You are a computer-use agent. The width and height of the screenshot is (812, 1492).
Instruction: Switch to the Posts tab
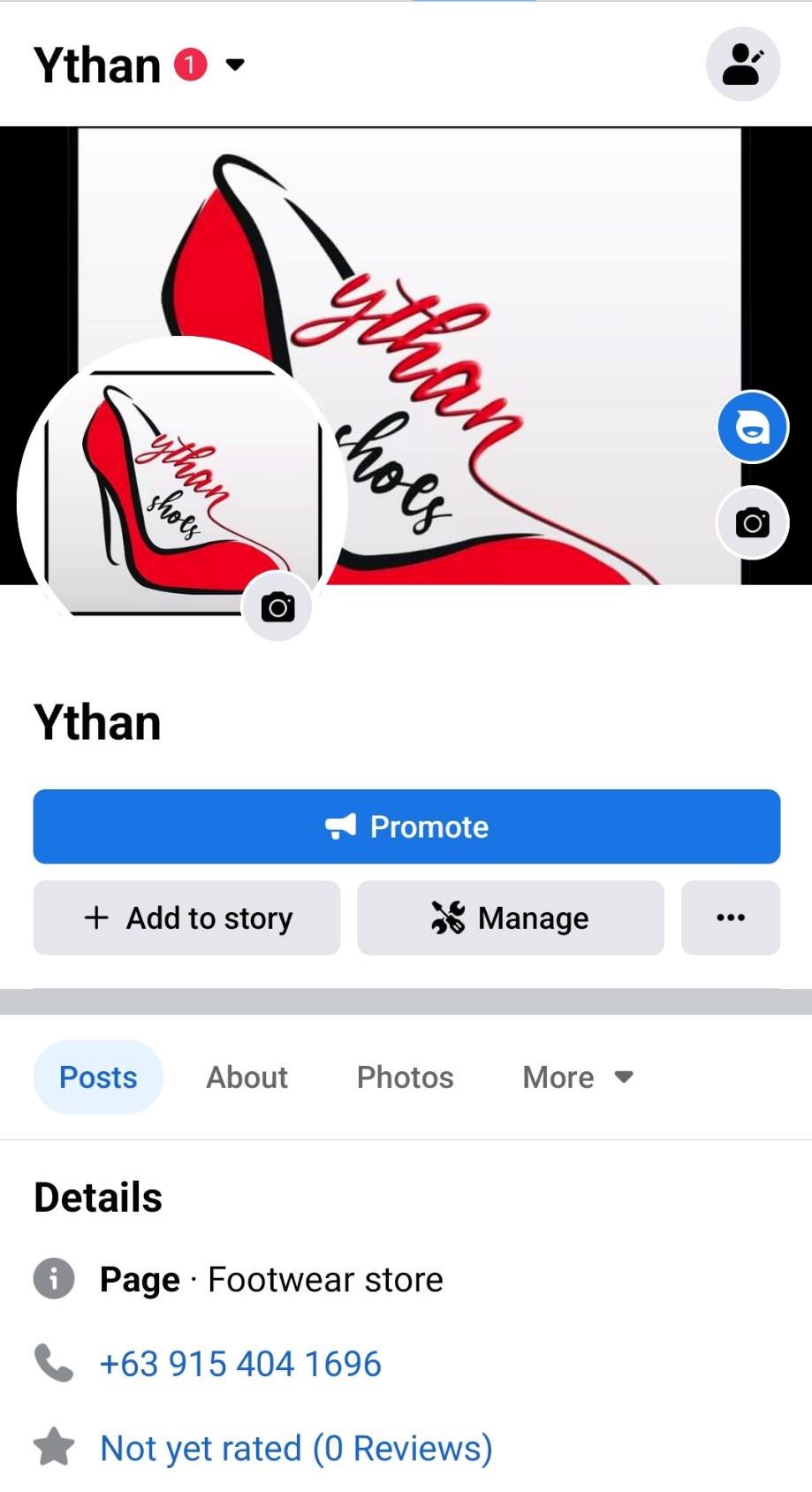(x=98, y=1077)
